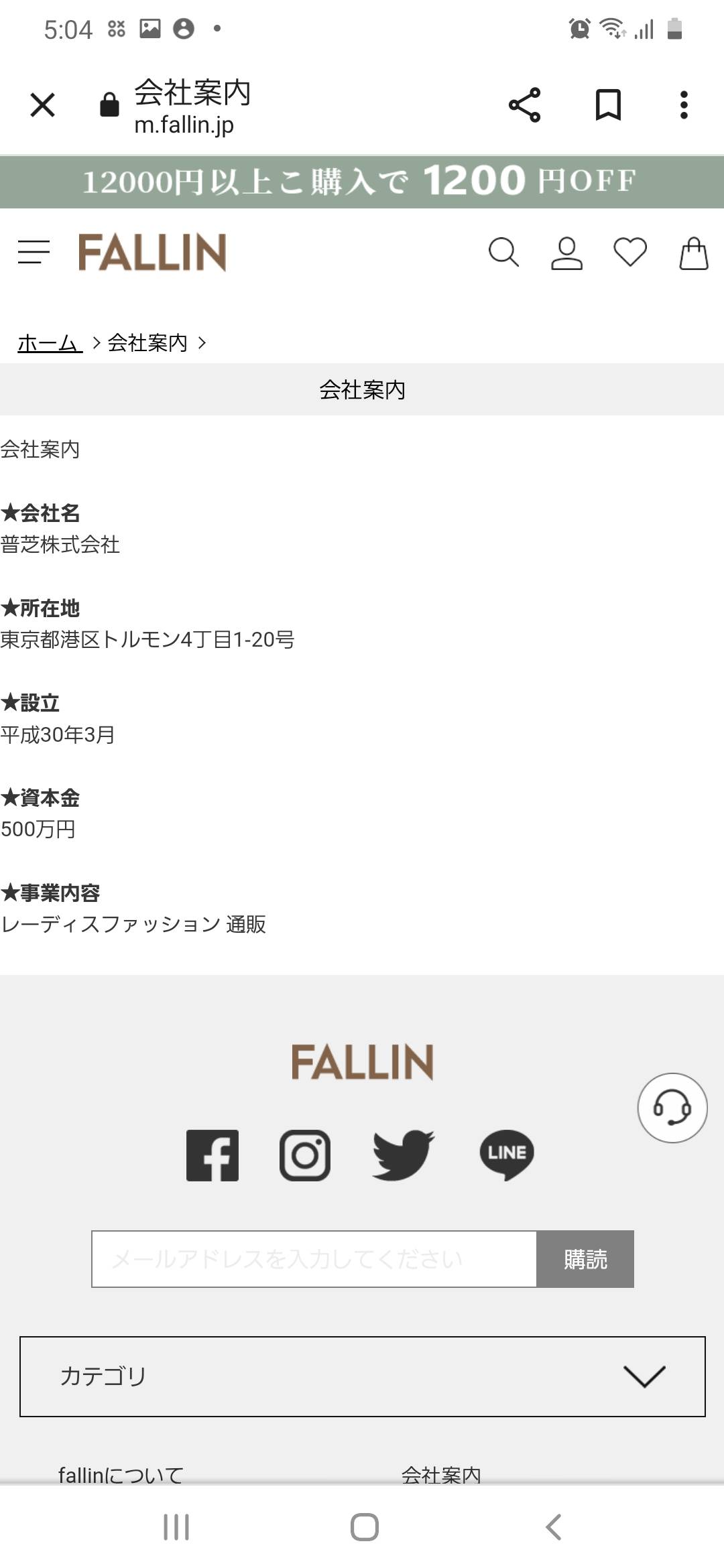Open the site search magnifier

(503, 253)
